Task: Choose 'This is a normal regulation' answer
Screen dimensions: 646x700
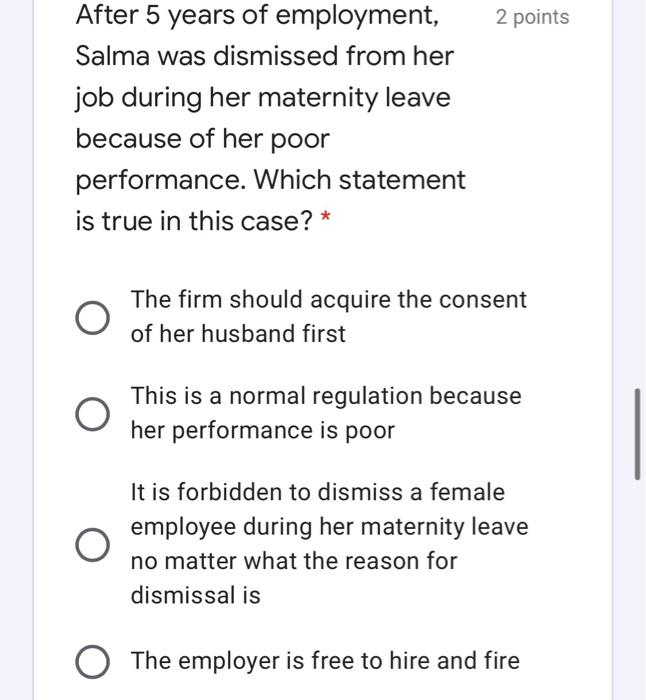Action: point(92,413)
